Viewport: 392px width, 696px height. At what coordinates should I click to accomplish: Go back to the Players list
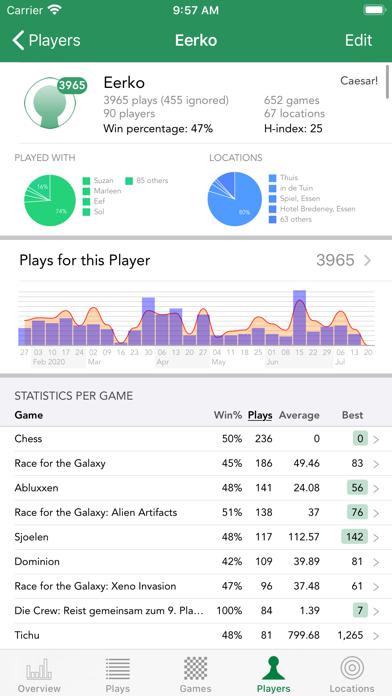[x=46, y=40]
